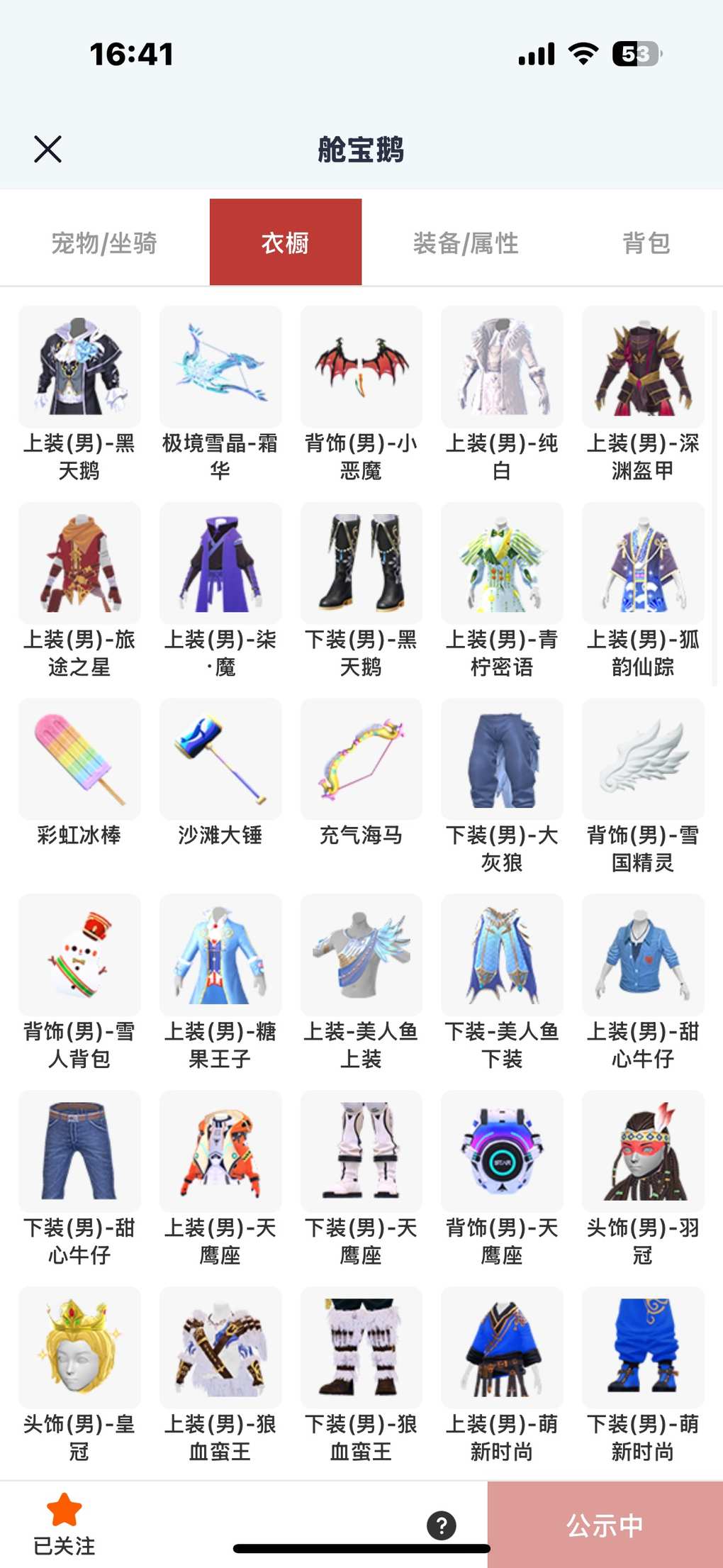723x1568 pixels.
Task: Select the 衣橱 tab
Action: [286, 243]
